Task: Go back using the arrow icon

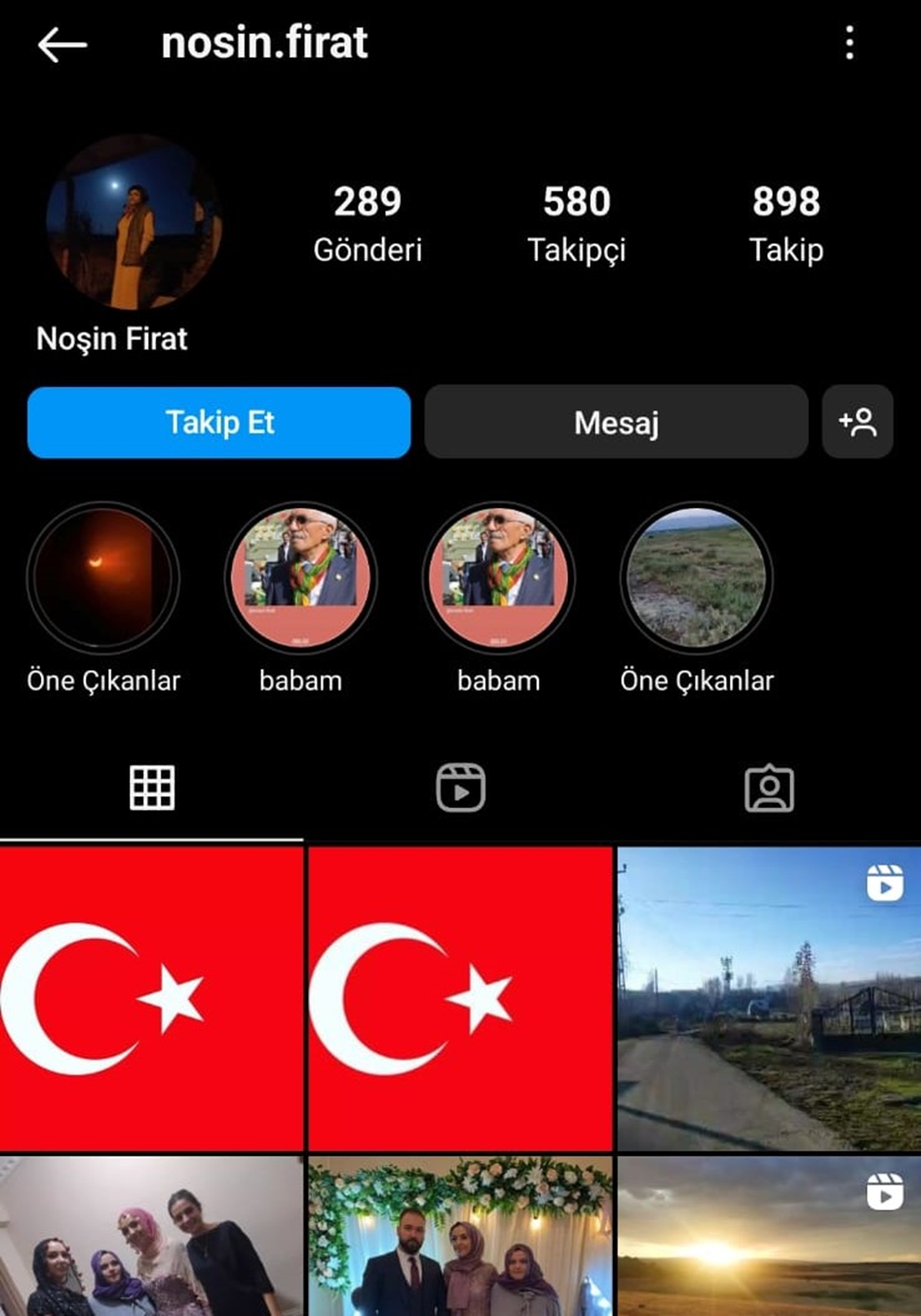Action: pyautogui.click(x=62, y=45)
